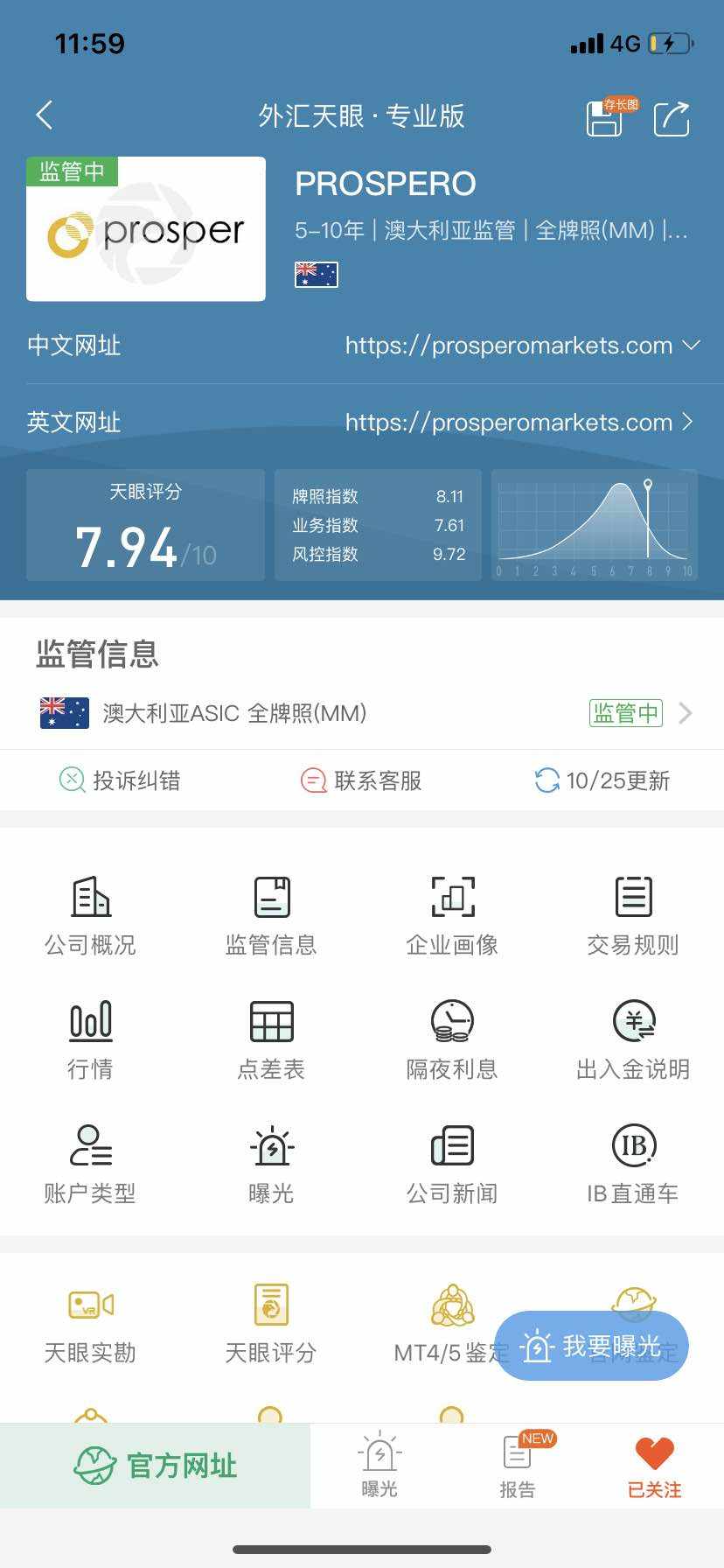The image size is (724, 1568).
Task: Open 出入金说明
Action: pyautogui.click(x=633, y=1039)
